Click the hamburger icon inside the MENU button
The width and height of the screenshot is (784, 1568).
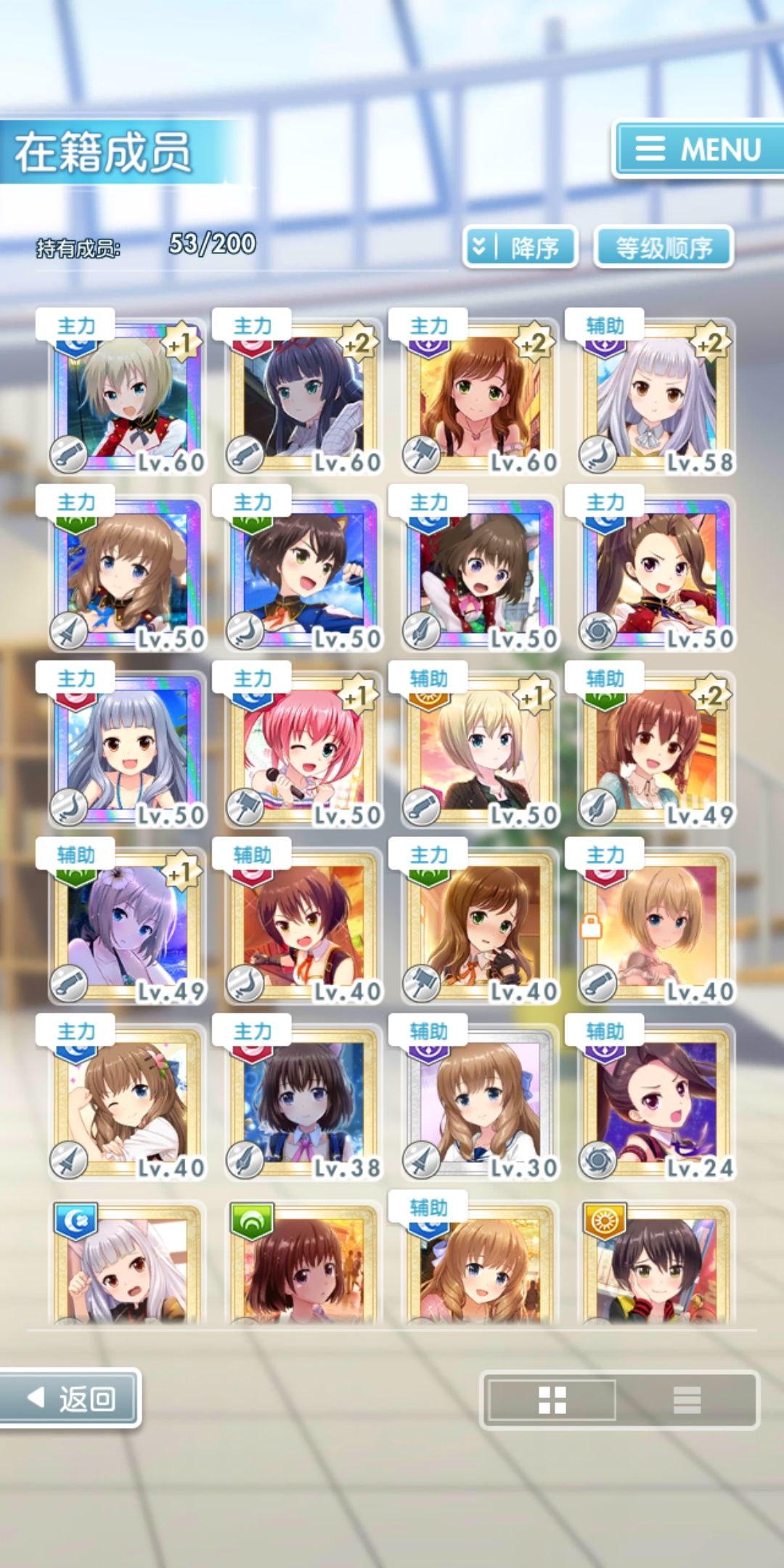(x=652, y=149)
